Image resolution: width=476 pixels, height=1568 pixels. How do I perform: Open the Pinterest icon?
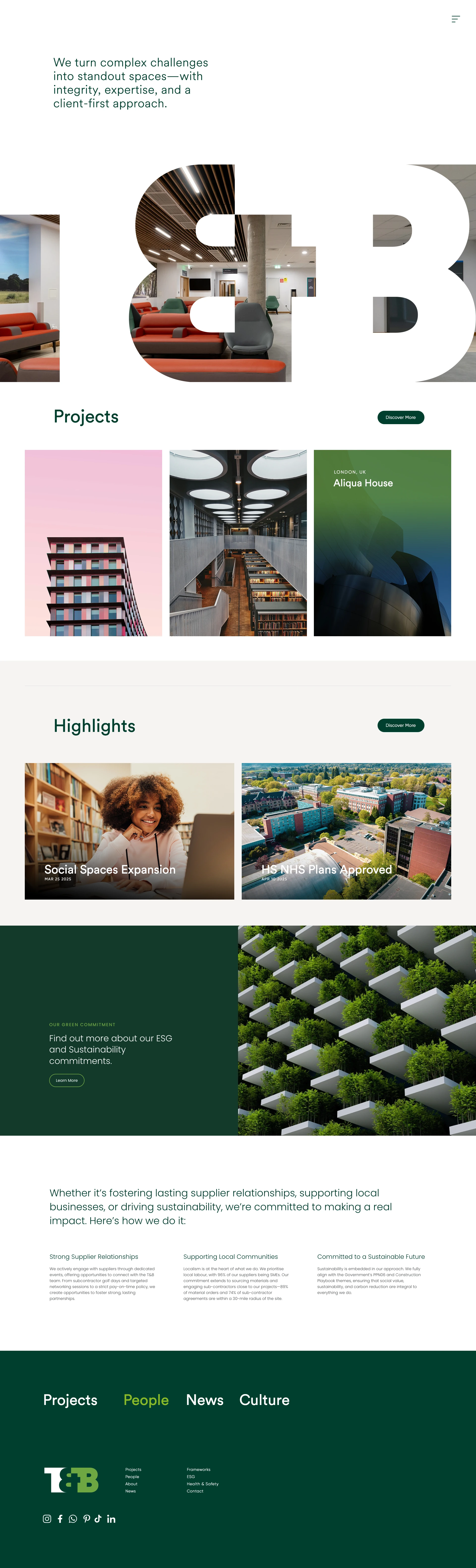coord(87,1519)
